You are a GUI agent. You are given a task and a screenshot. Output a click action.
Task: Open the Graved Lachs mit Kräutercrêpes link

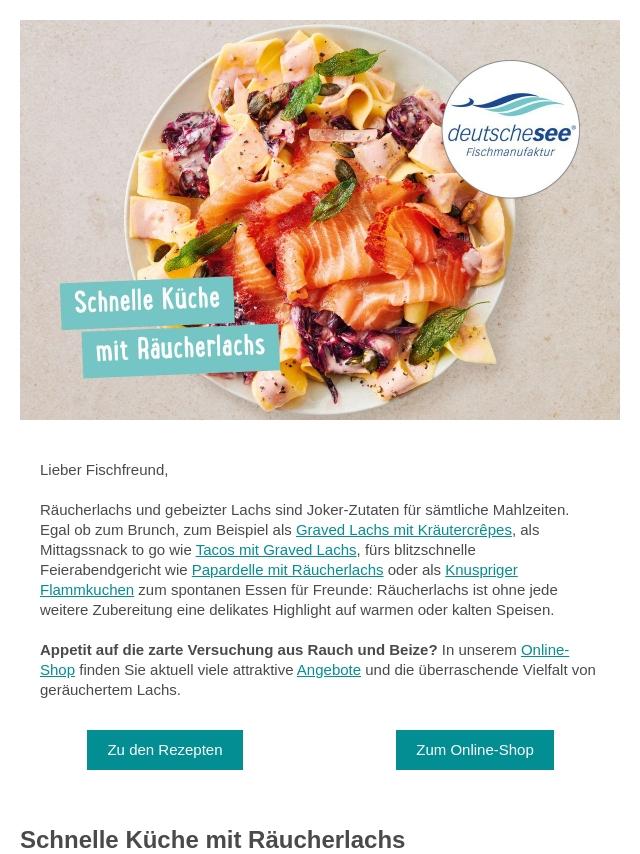[x=403, y=530]
